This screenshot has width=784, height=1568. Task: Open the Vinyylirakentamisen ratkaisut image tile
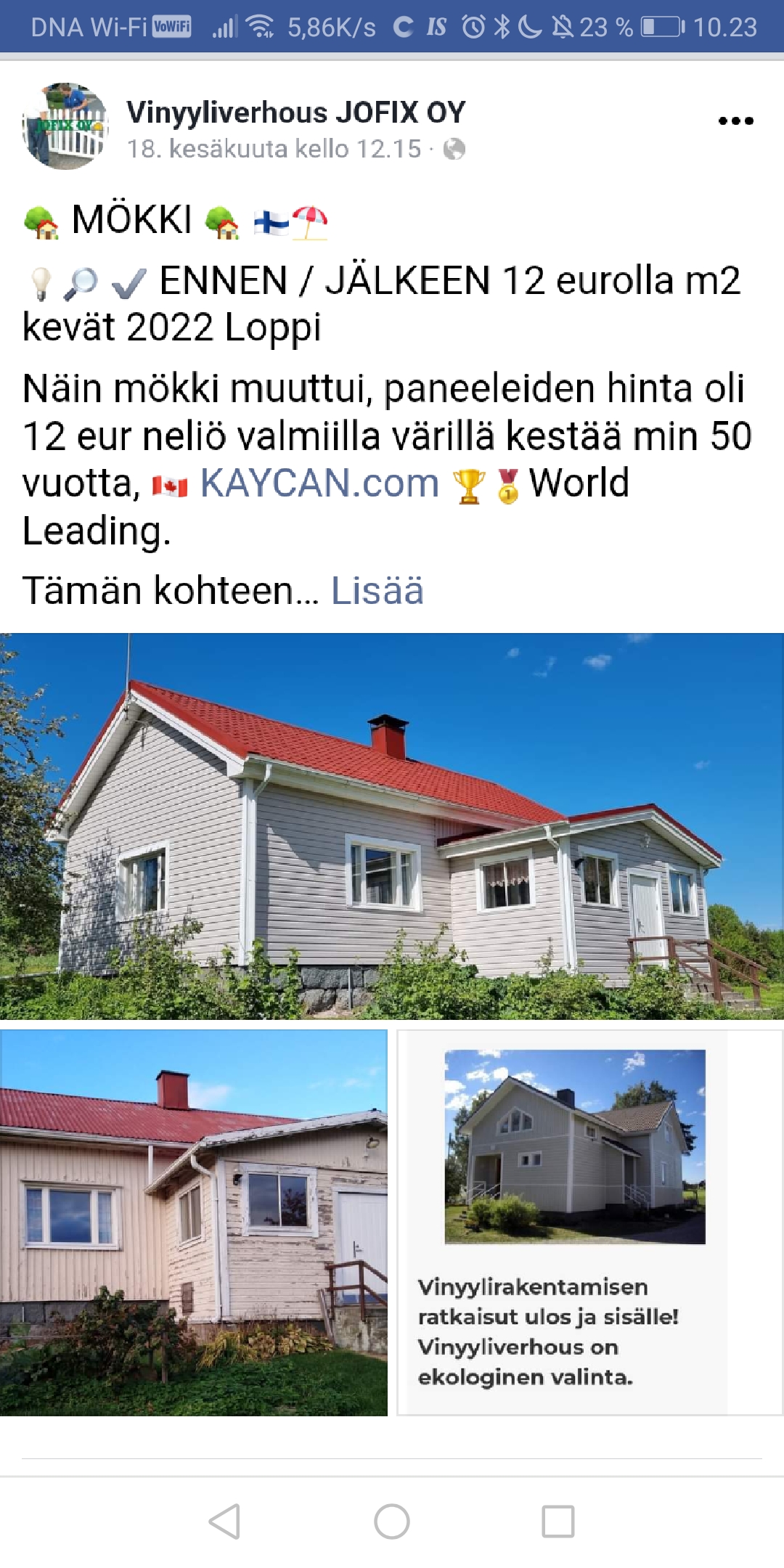tap(589, 1222)
